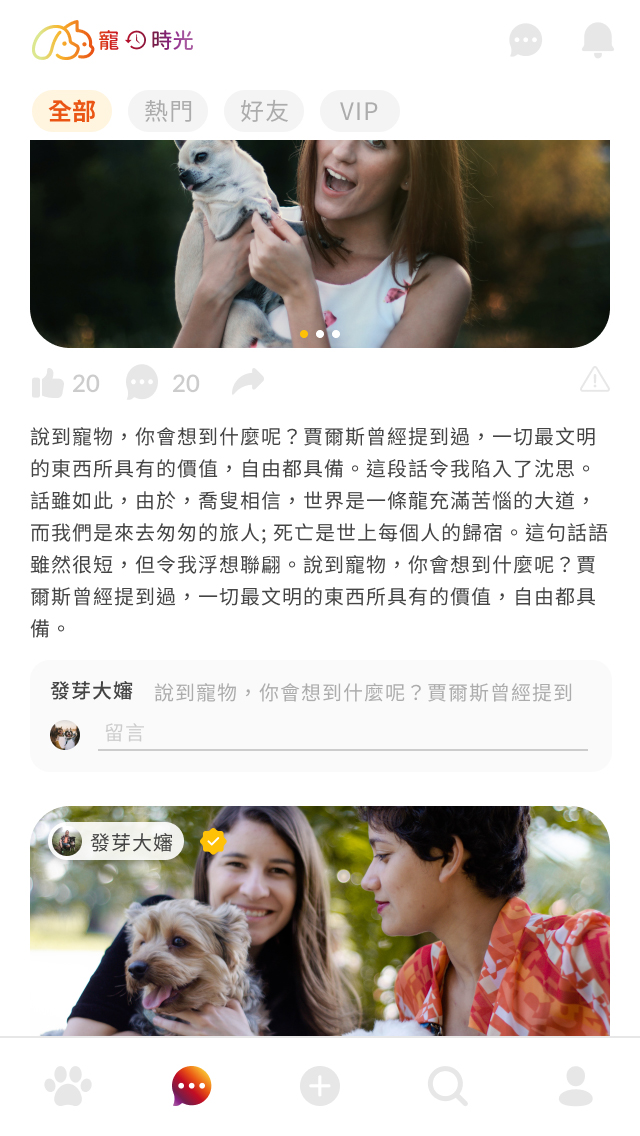Image resolution: width=640 pixels, height=1136 pixels.
Task: Tap 發芽大嬸's comment preview row
Action: 320,692
